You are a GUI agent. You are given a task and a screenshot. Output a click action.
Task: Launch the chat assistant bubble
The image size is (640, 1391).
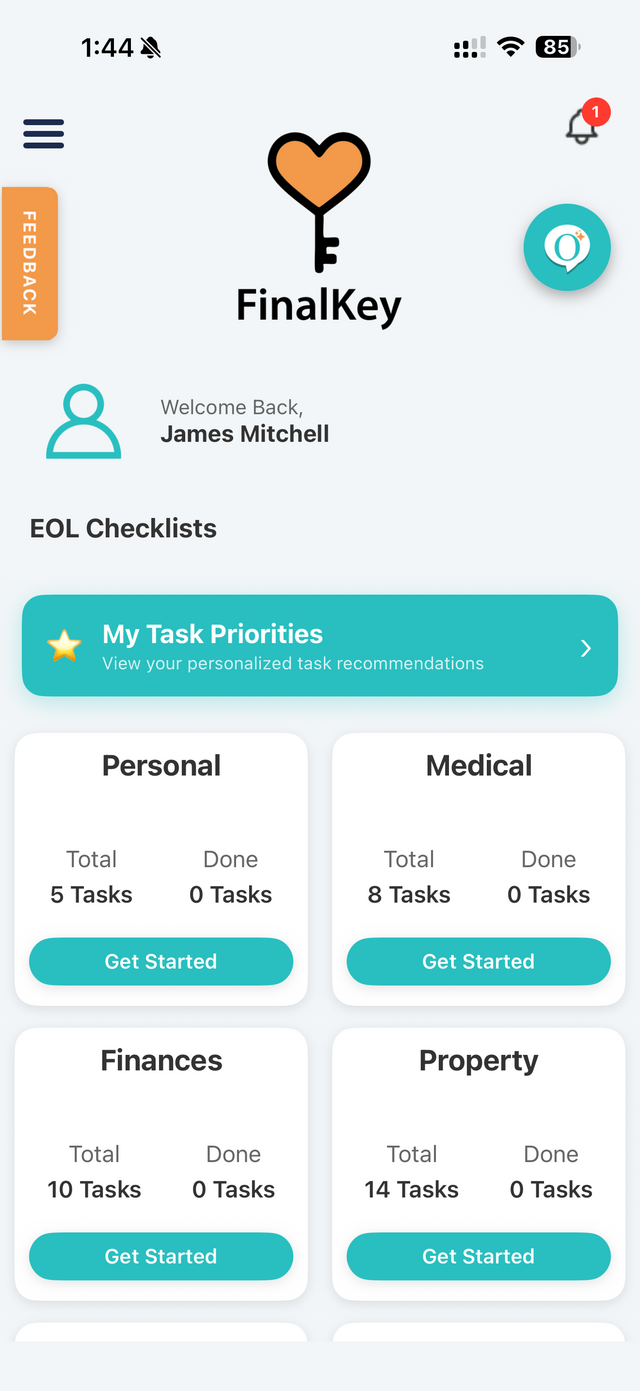567,248
